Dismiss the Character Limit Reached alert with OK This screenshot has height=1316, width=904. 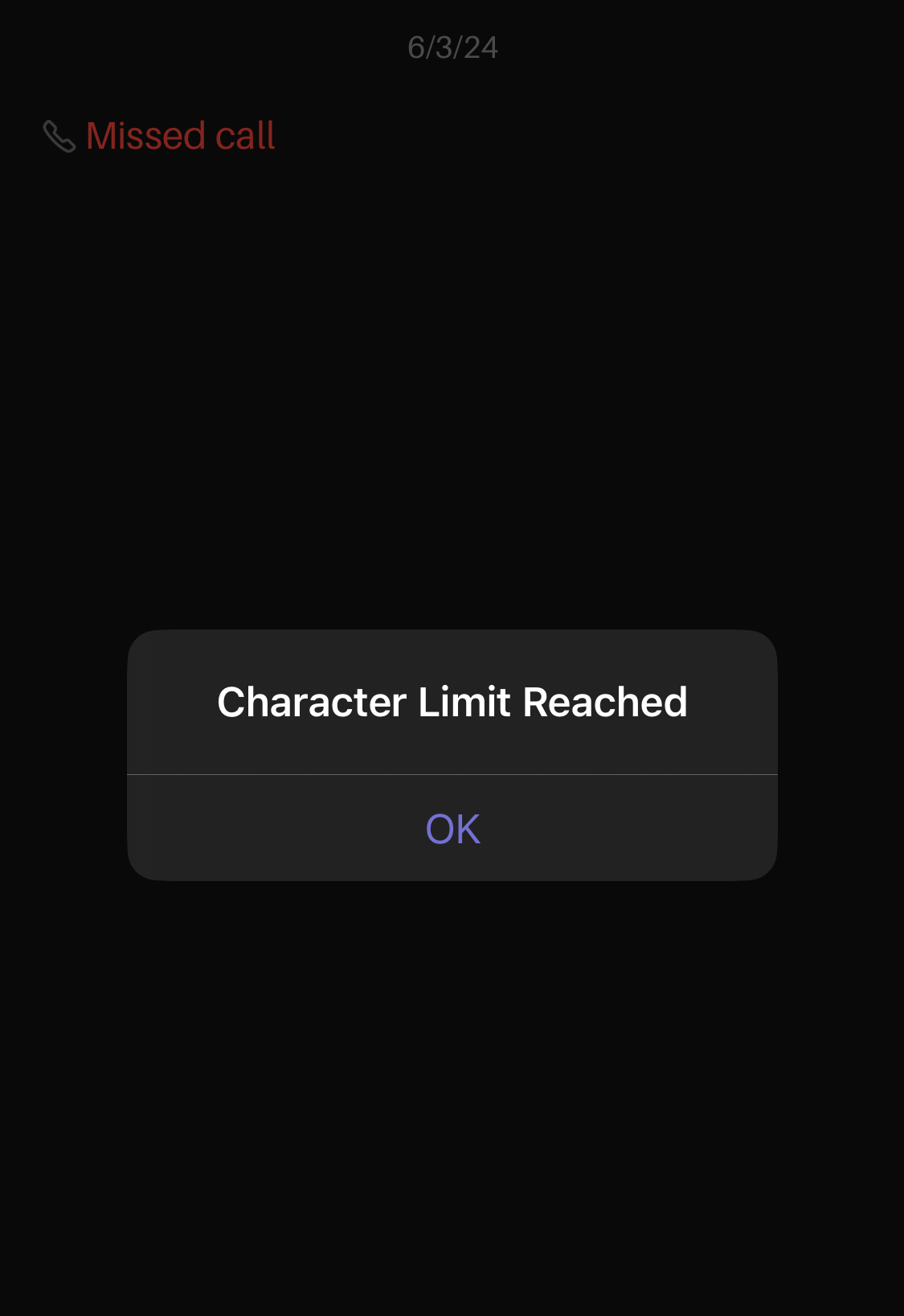point(452,828)
